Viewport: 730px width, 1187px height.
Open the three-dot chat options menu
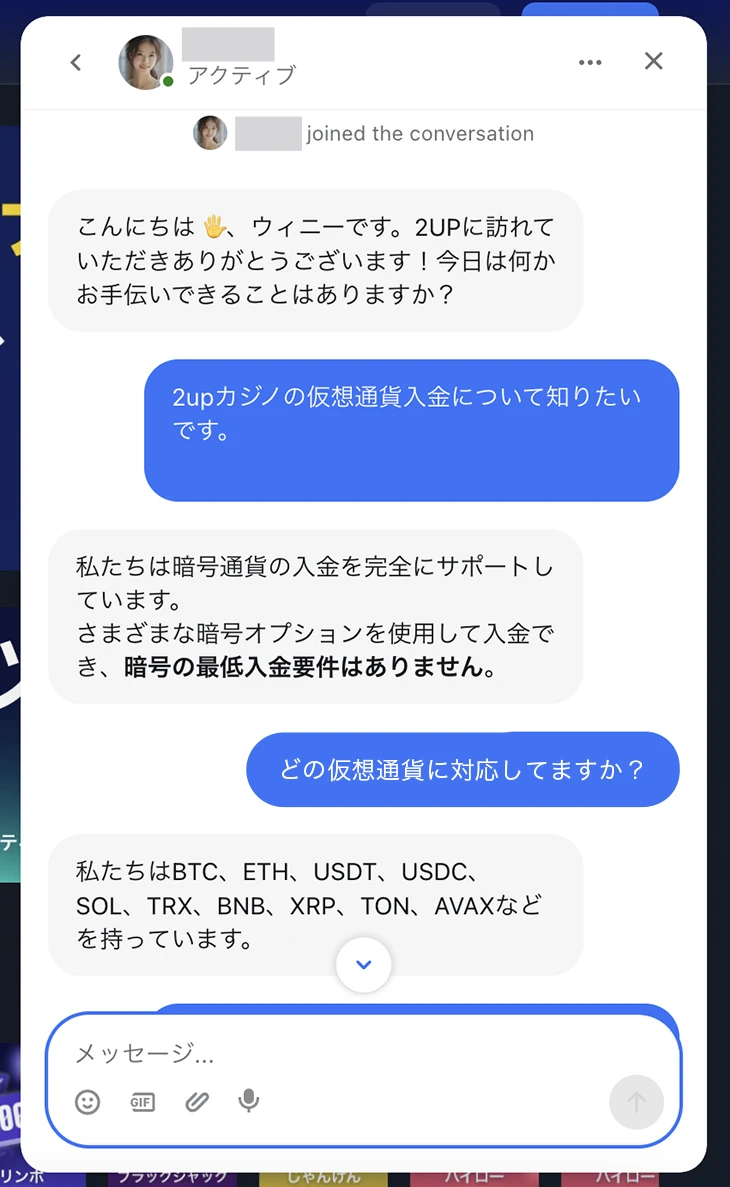pos(589,61)
